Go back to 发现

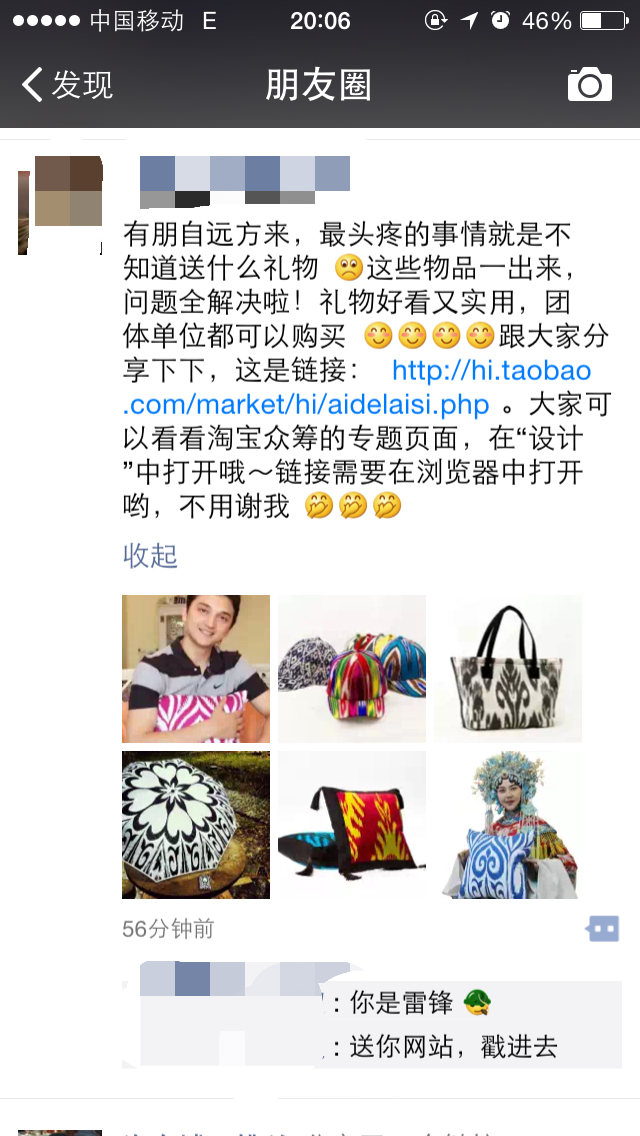point(68,85)
